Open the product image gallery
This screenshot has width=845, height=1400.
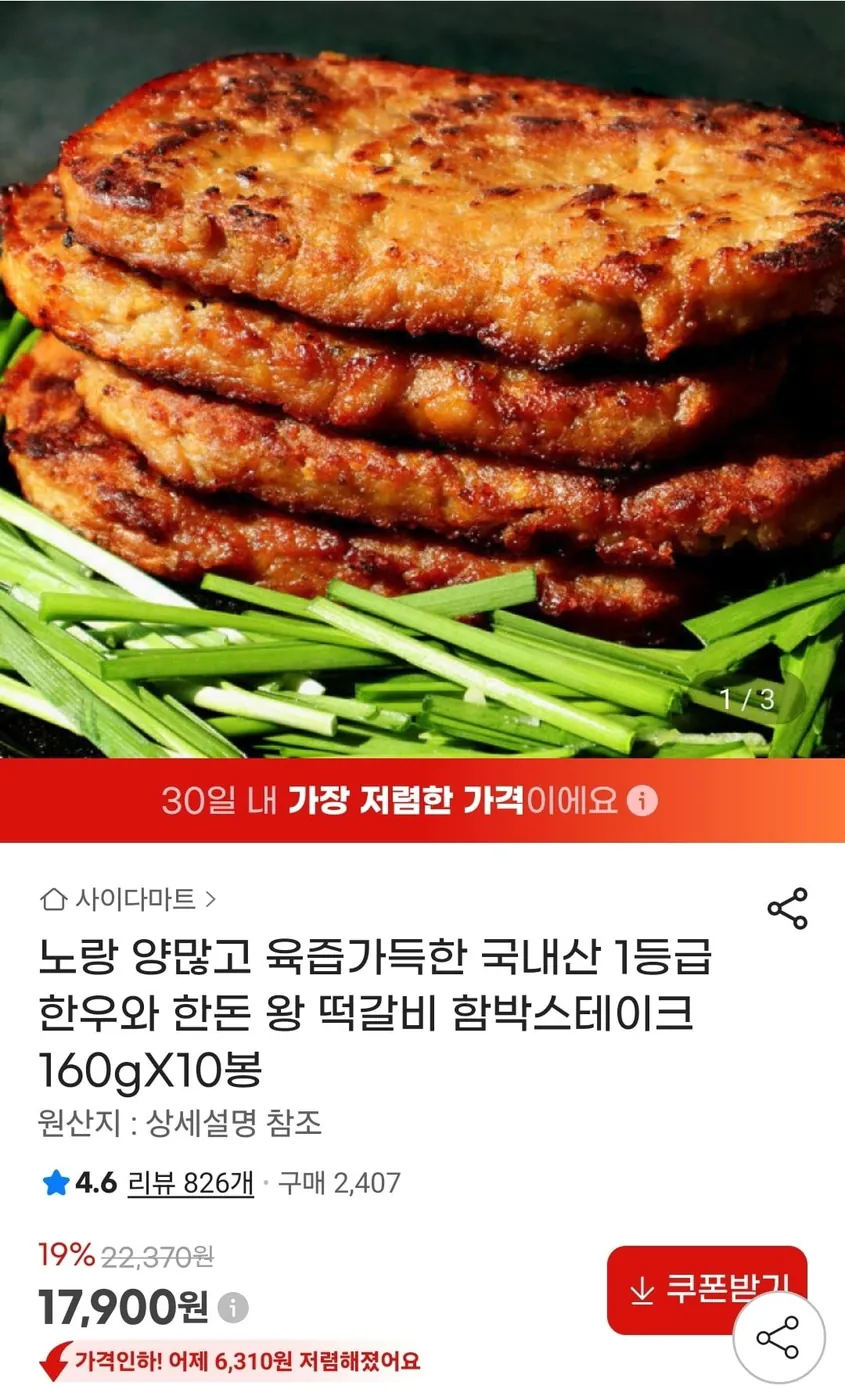tap(422, 380)
